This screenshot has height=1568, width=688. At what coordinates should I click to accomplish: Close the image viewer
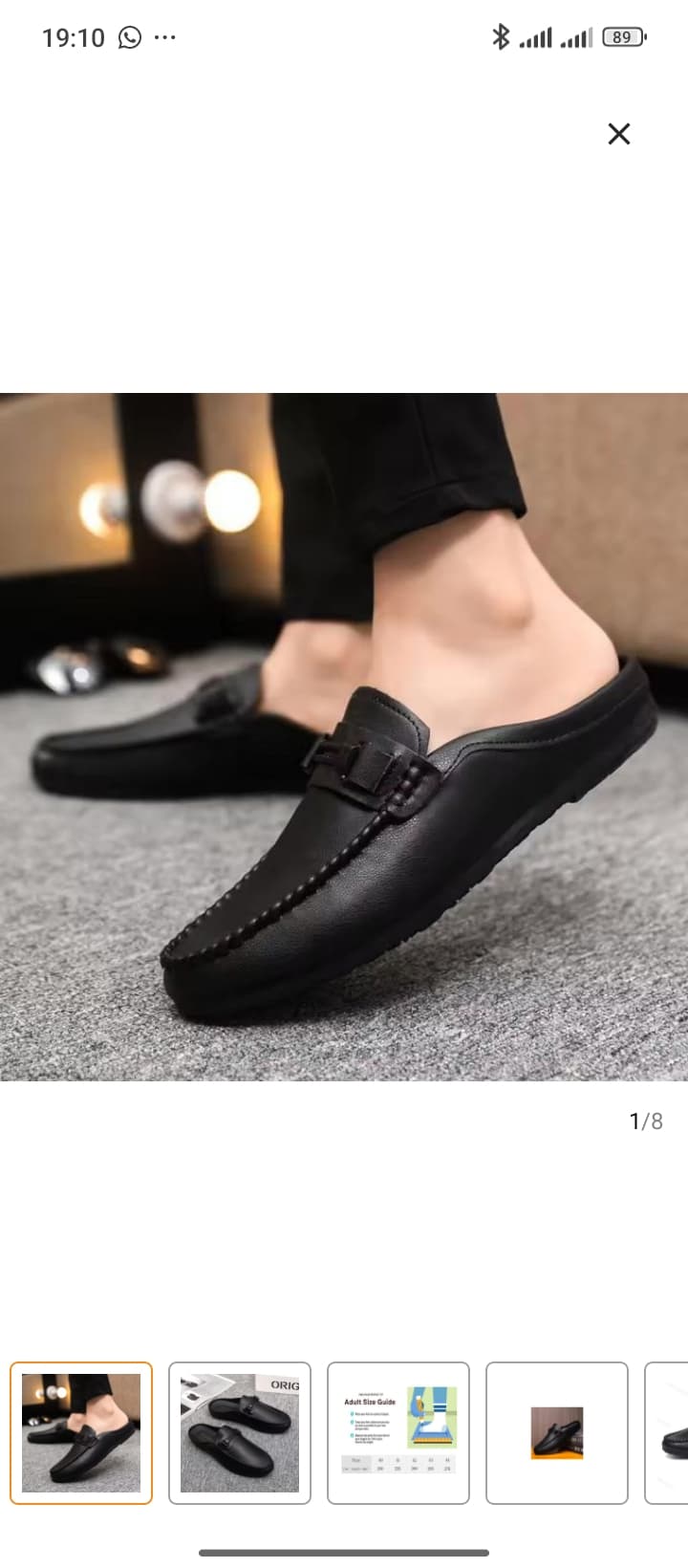point(619,134)
